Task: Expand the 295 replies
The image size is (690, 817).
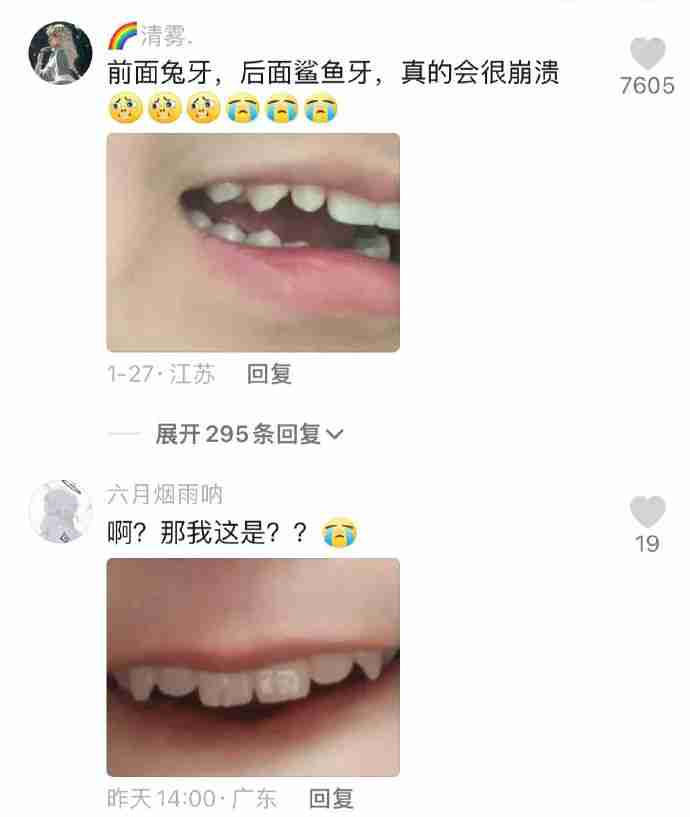Action: click(249, 434)
